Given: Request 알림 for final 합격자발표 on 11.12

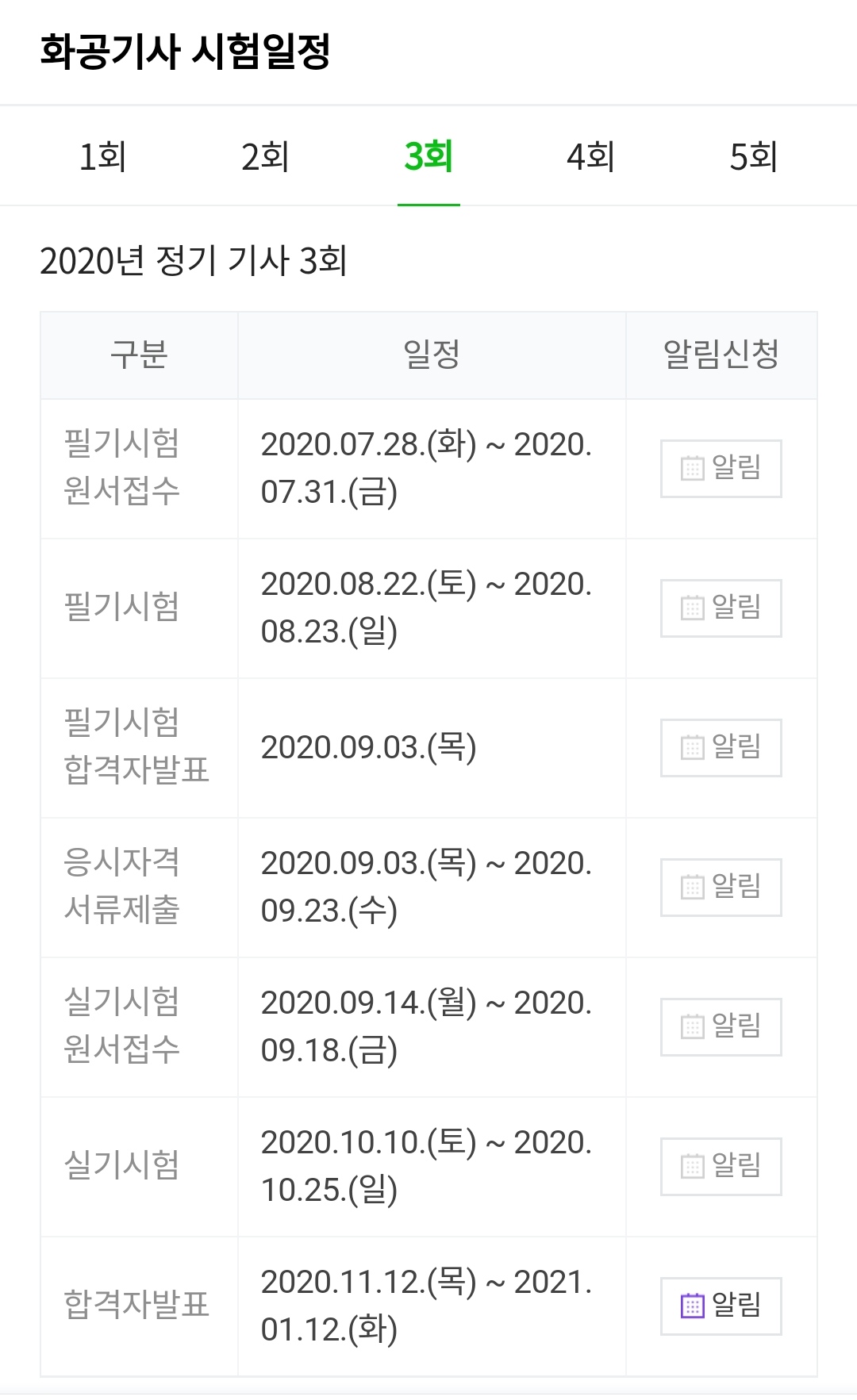Looking at the screenshot, I should tap(721, 1306).
